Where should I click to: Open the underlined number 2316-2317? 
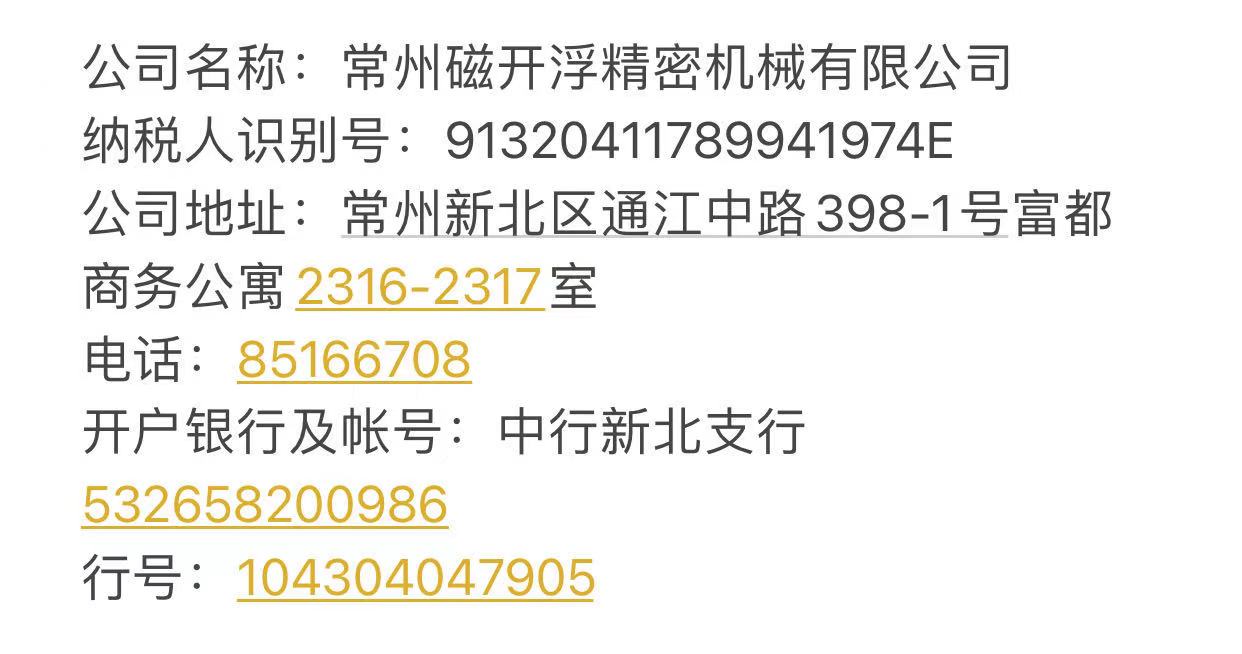point(420,288)
